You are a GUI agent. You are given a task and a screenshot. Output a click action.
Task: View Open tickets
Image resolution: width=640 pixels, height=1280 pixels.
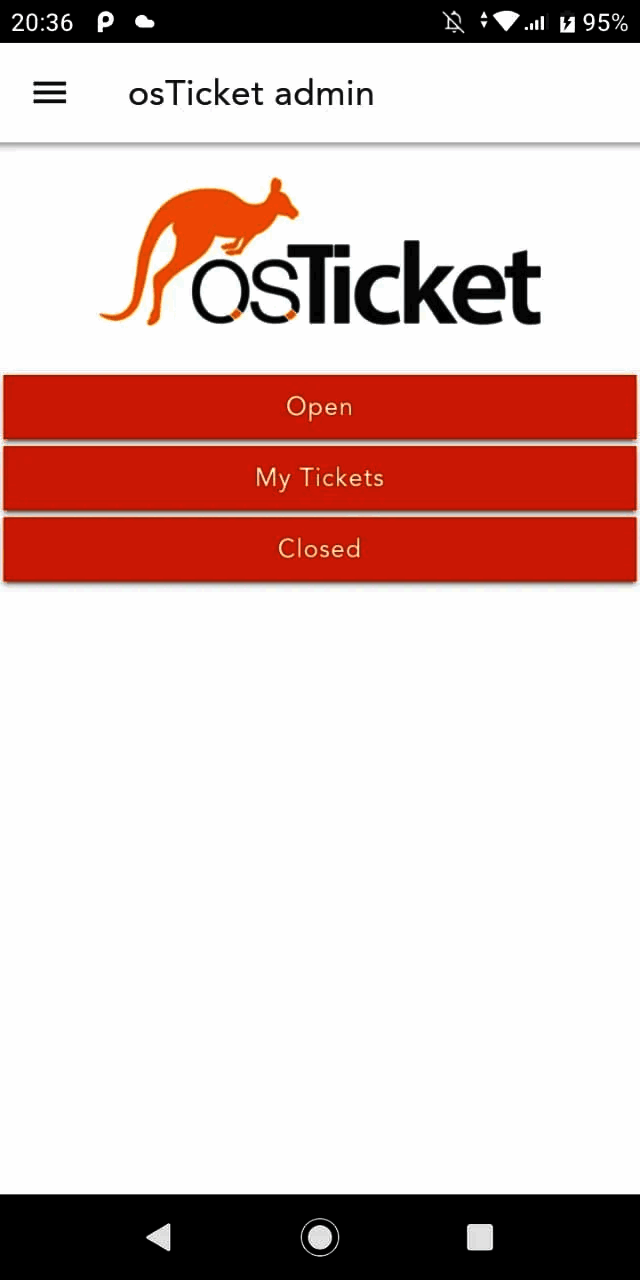coord(320,407)
